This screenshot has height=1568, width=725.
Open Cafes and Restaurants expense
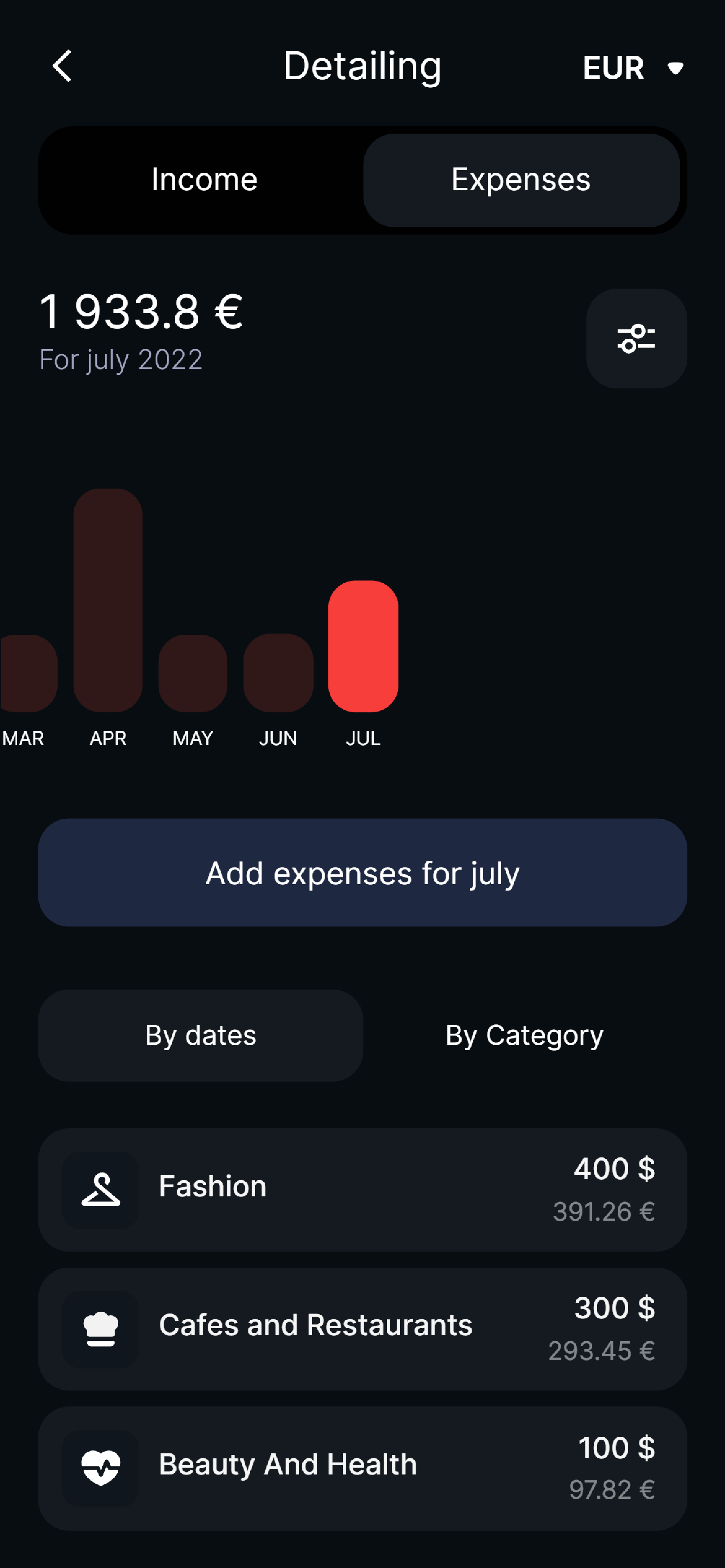click(362, 1329)
